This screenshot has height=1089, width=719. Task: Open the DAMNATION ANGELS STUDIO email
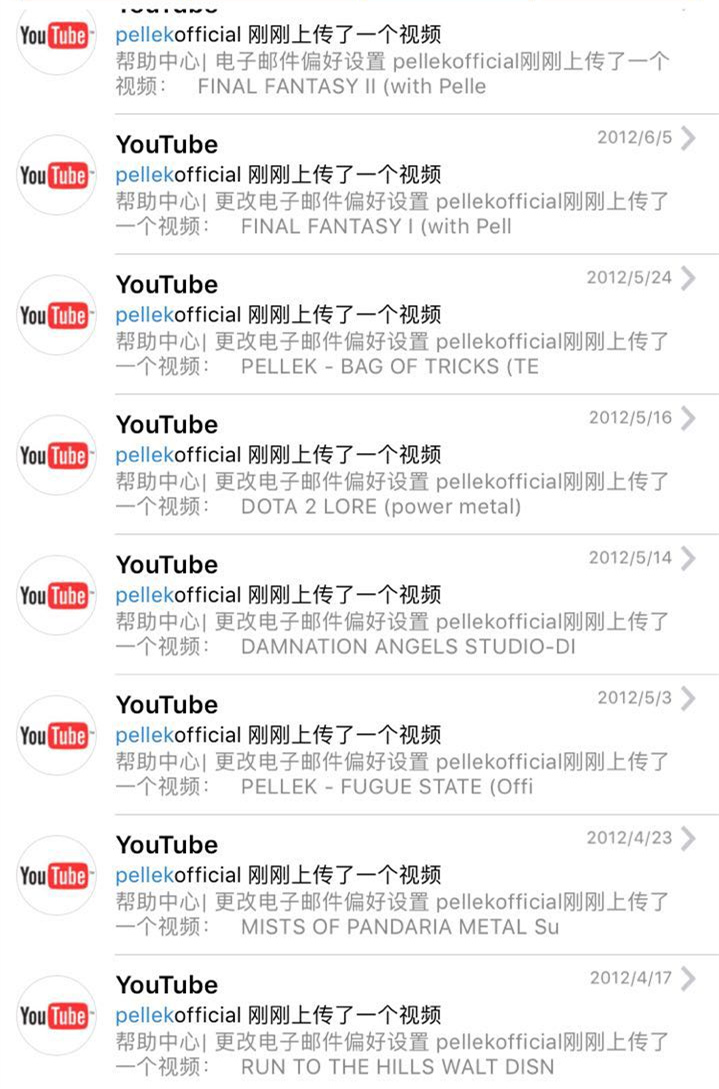click(390, 605)
